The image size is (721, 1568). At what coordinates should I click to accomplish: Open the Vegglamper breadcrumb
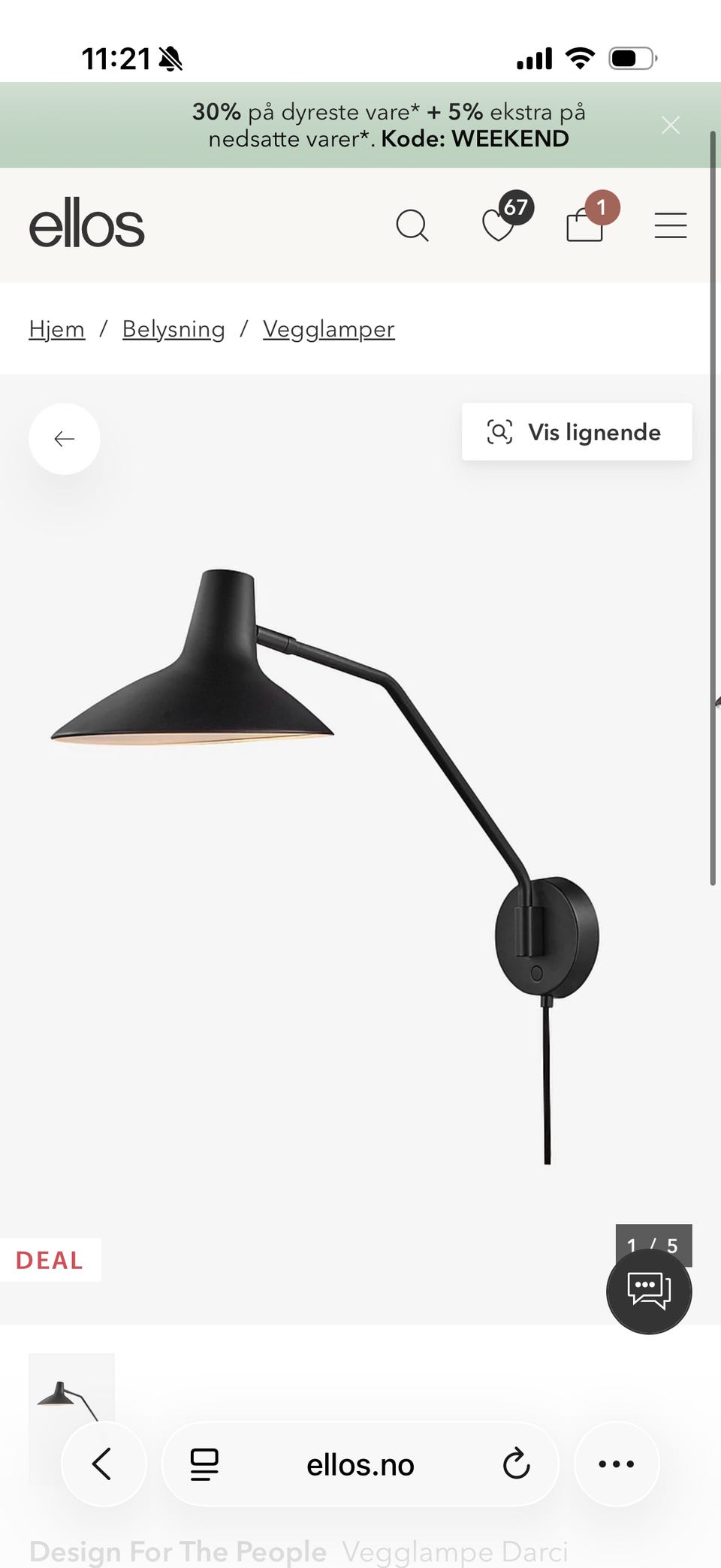[x=328, y=329]
